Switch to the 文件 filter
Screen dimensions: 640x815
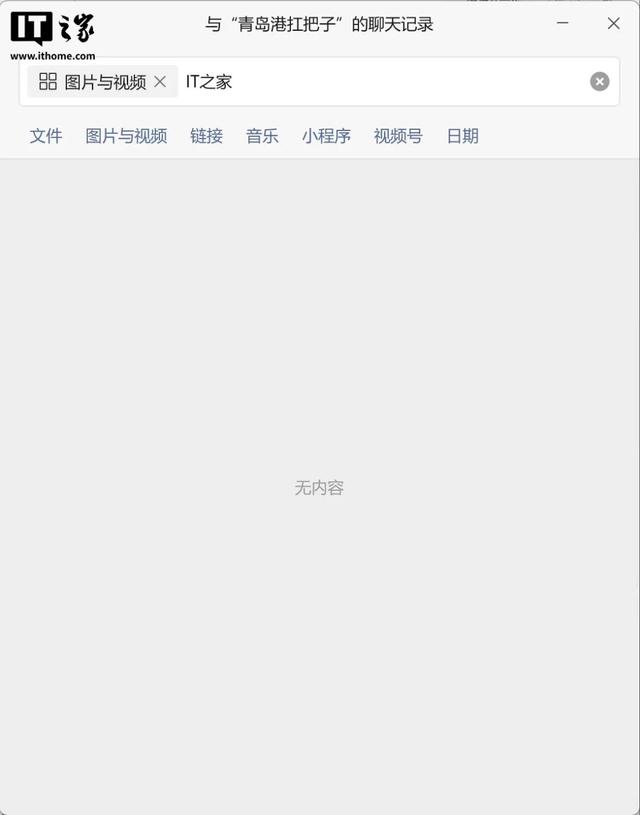tap(46, 136)
